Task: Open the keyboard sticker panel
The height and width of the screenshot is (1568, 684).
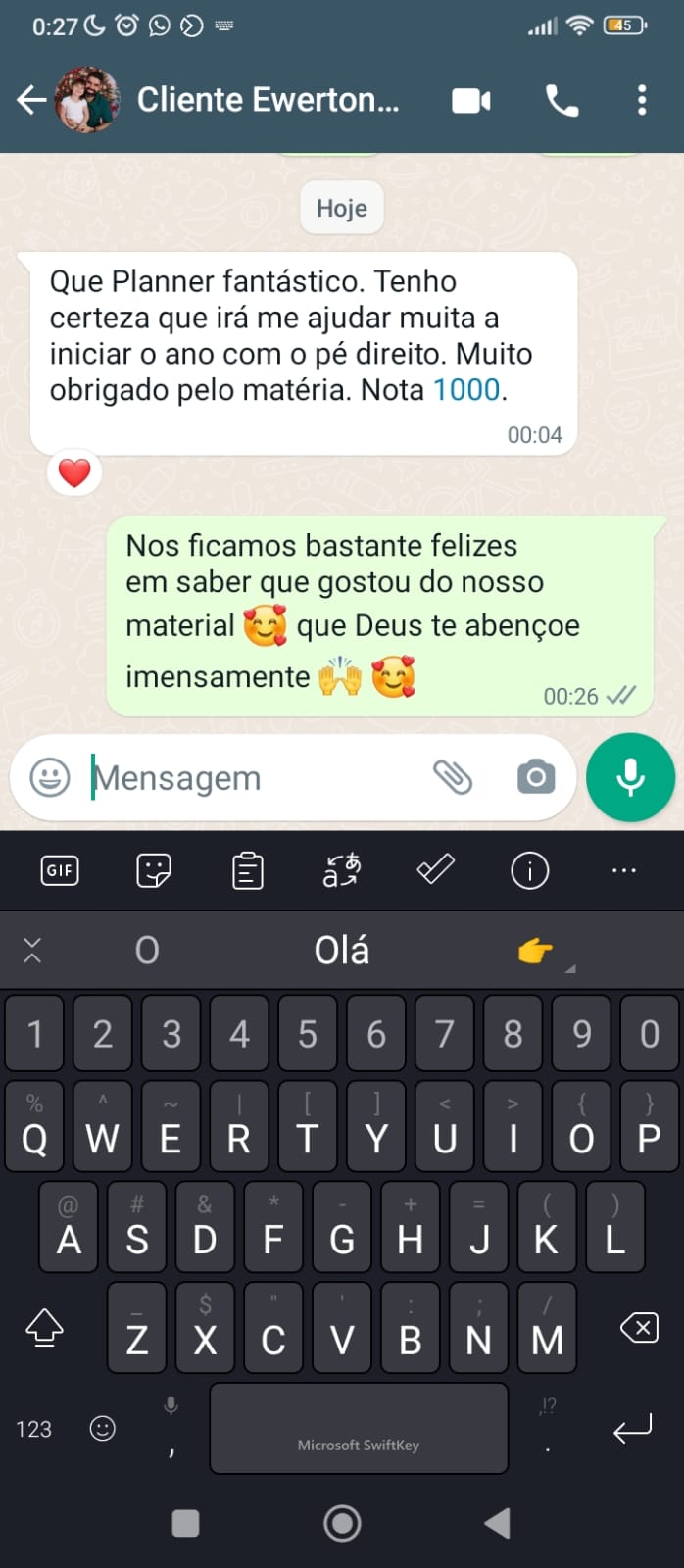Action: [x=154, y=870]
